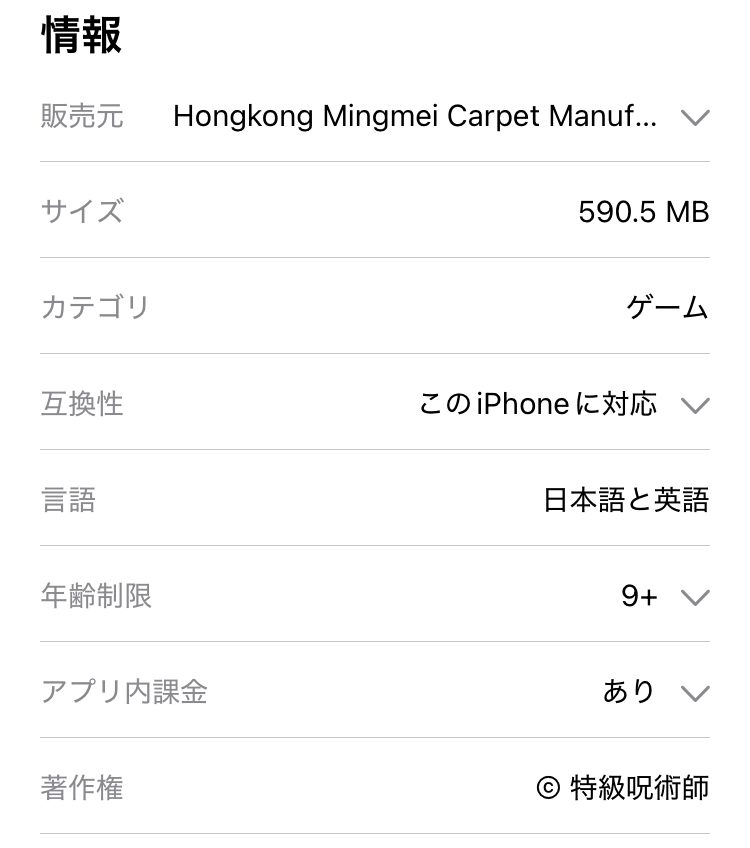The image size is (750, 848).
Task: Expand the 年齢制限 9+ rating row
Action: [x=694, y=597]
